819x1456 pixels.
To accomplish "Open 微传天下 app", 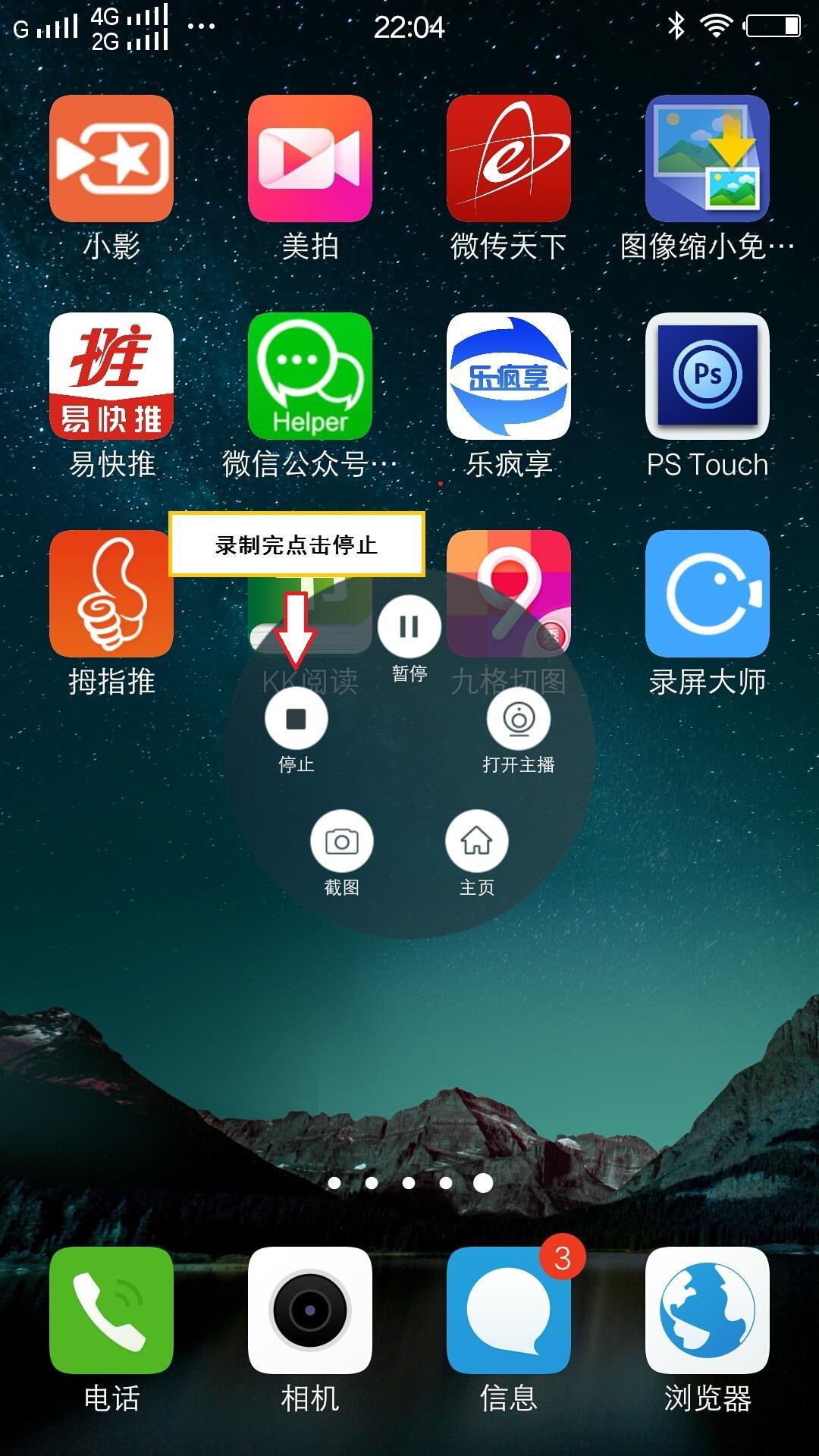I will pos(508,158).
